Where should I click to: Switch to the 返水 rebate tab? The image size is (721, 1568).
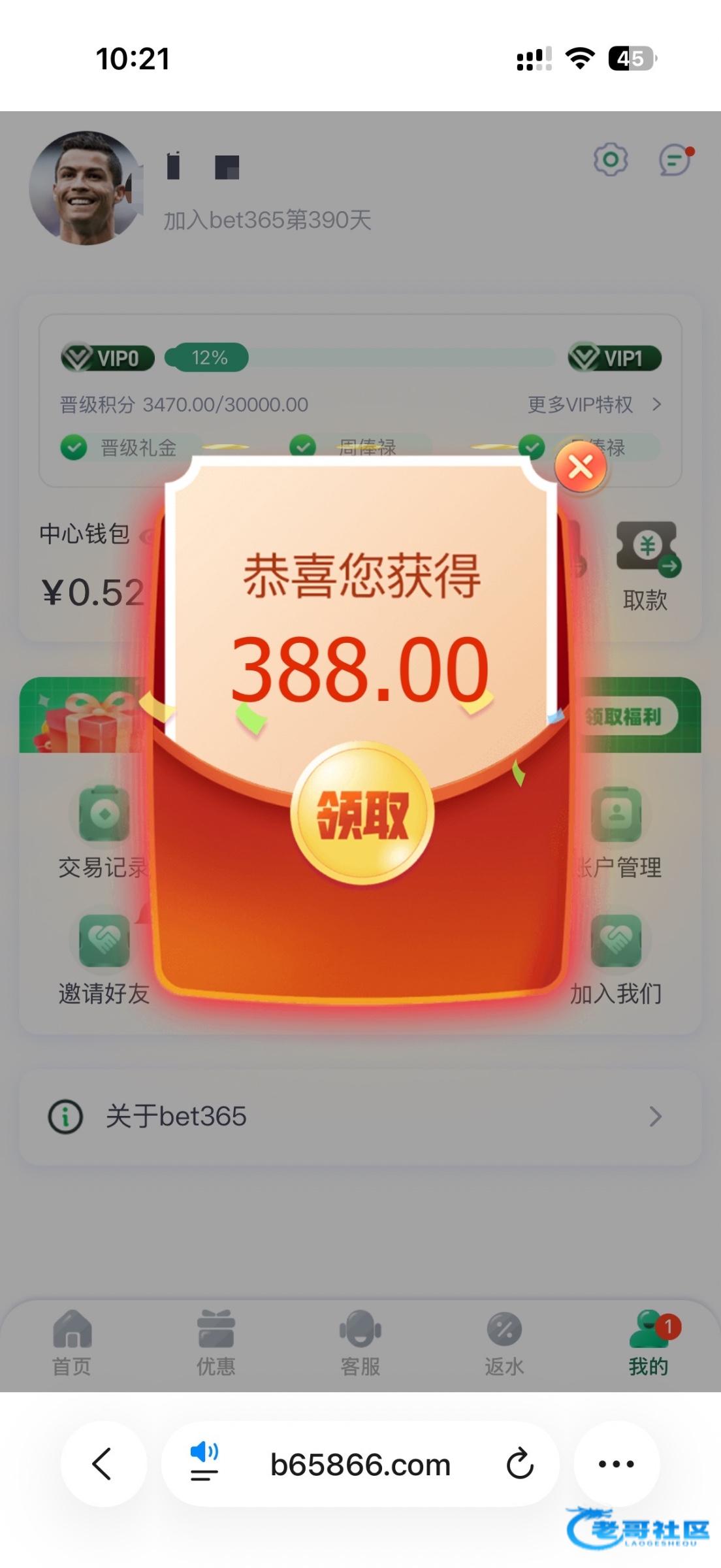pos(504,1343)
